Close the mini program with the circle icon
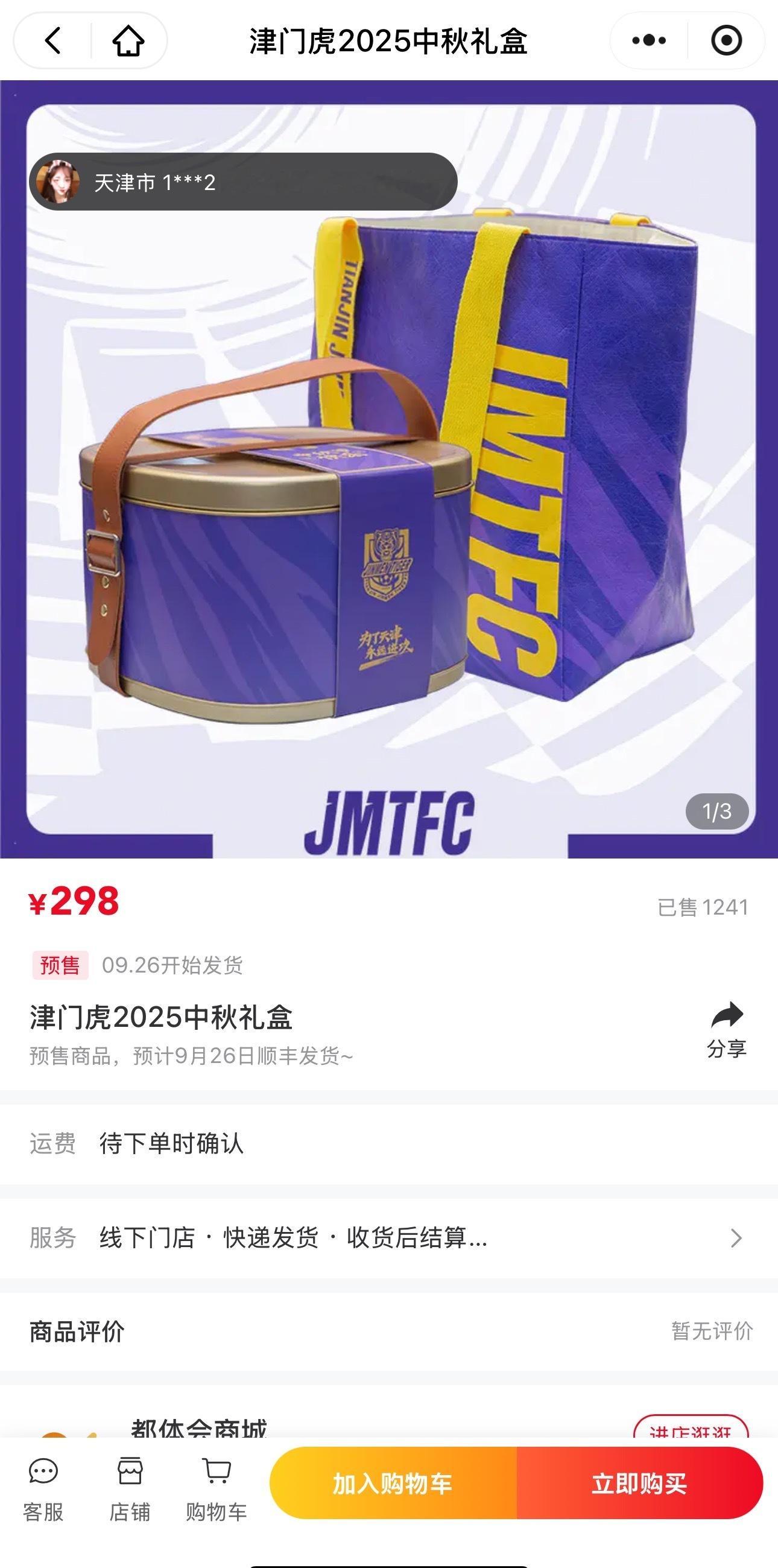The width and height of the screenshot is (778, 1568). click(726, 41)
